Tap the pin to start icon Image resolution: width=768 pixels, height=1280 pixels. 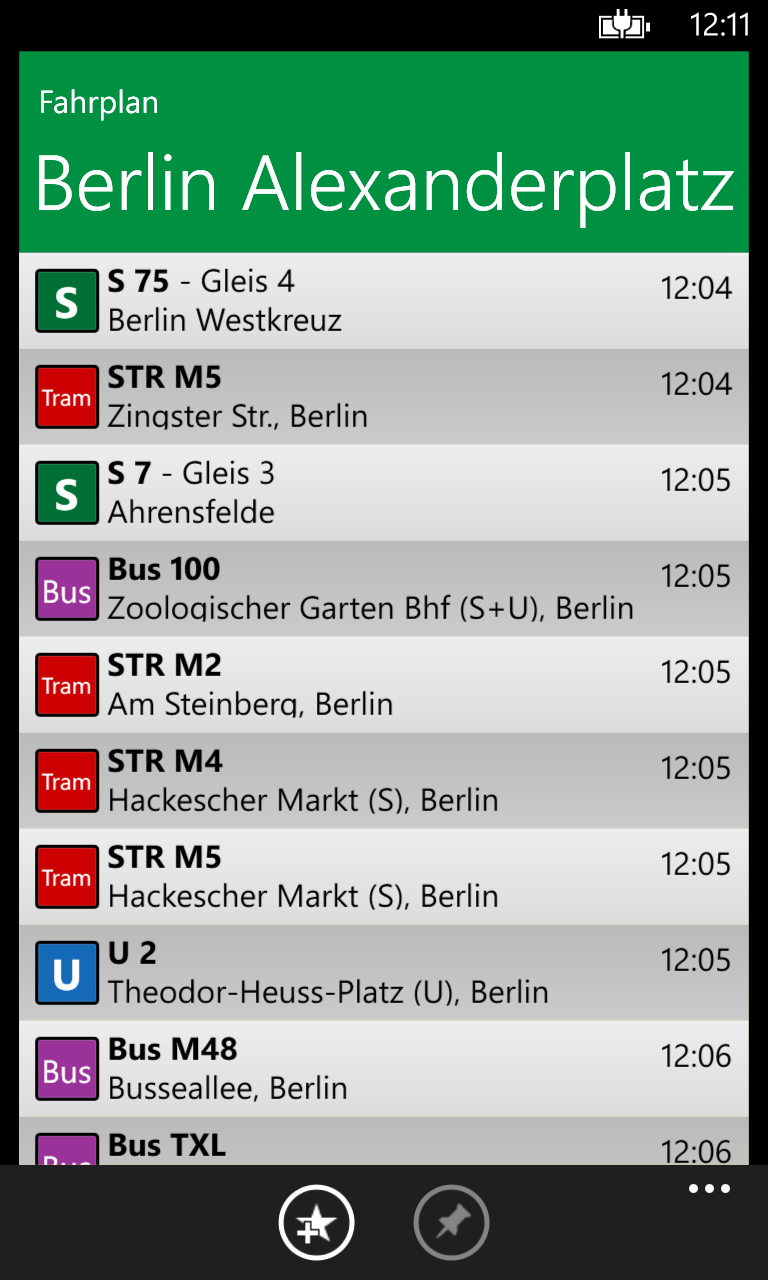(451, 1222)
